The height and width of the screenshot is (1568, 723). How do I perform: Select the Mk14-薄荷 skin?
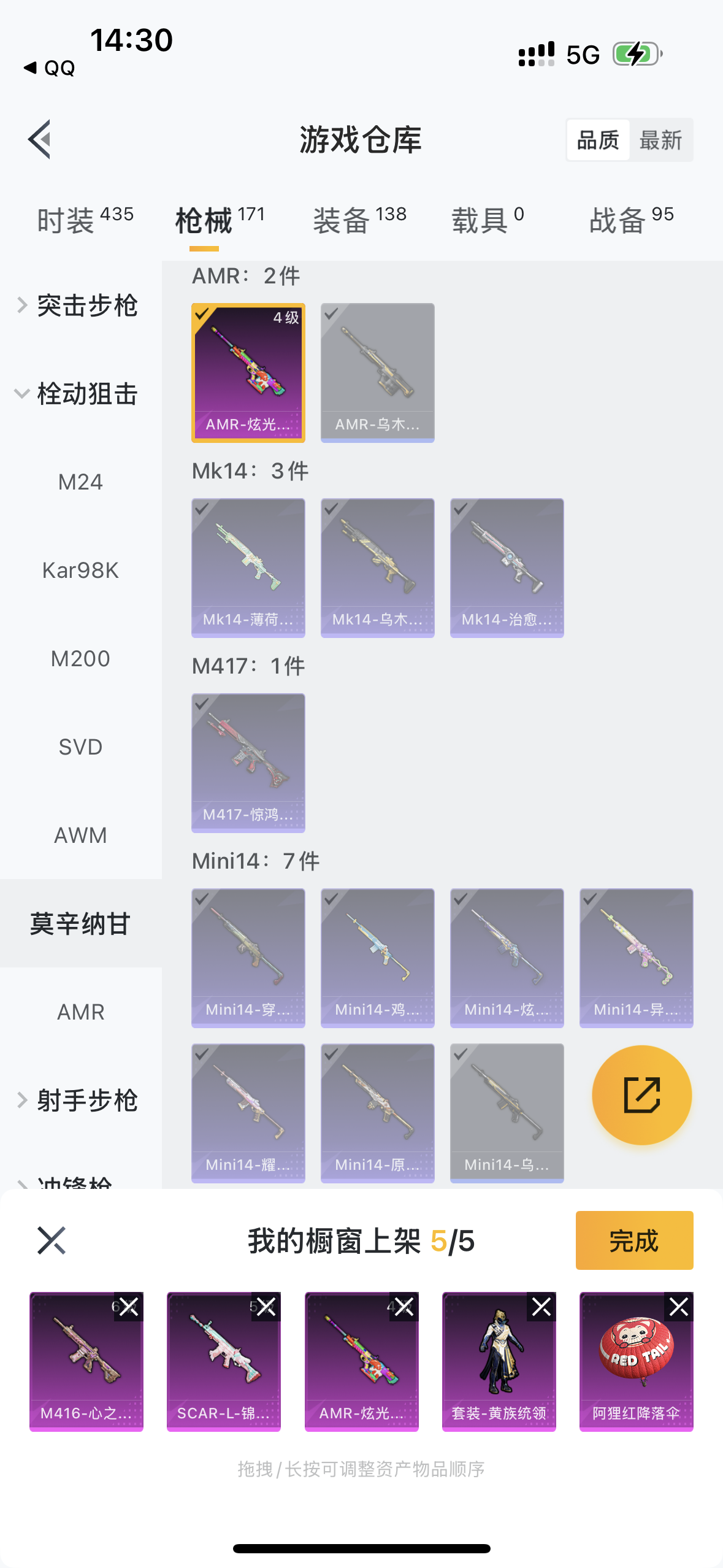click(248, 567)
